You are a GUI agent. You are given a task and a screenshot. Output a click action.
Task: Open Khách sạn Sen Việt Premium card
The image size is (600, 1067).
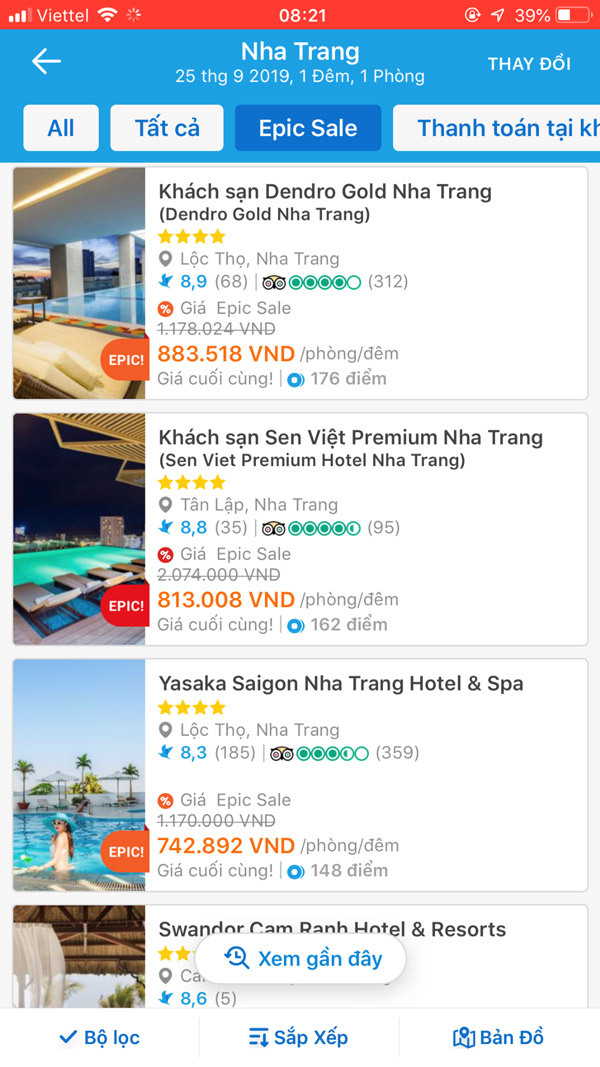[x=350, y=437]
